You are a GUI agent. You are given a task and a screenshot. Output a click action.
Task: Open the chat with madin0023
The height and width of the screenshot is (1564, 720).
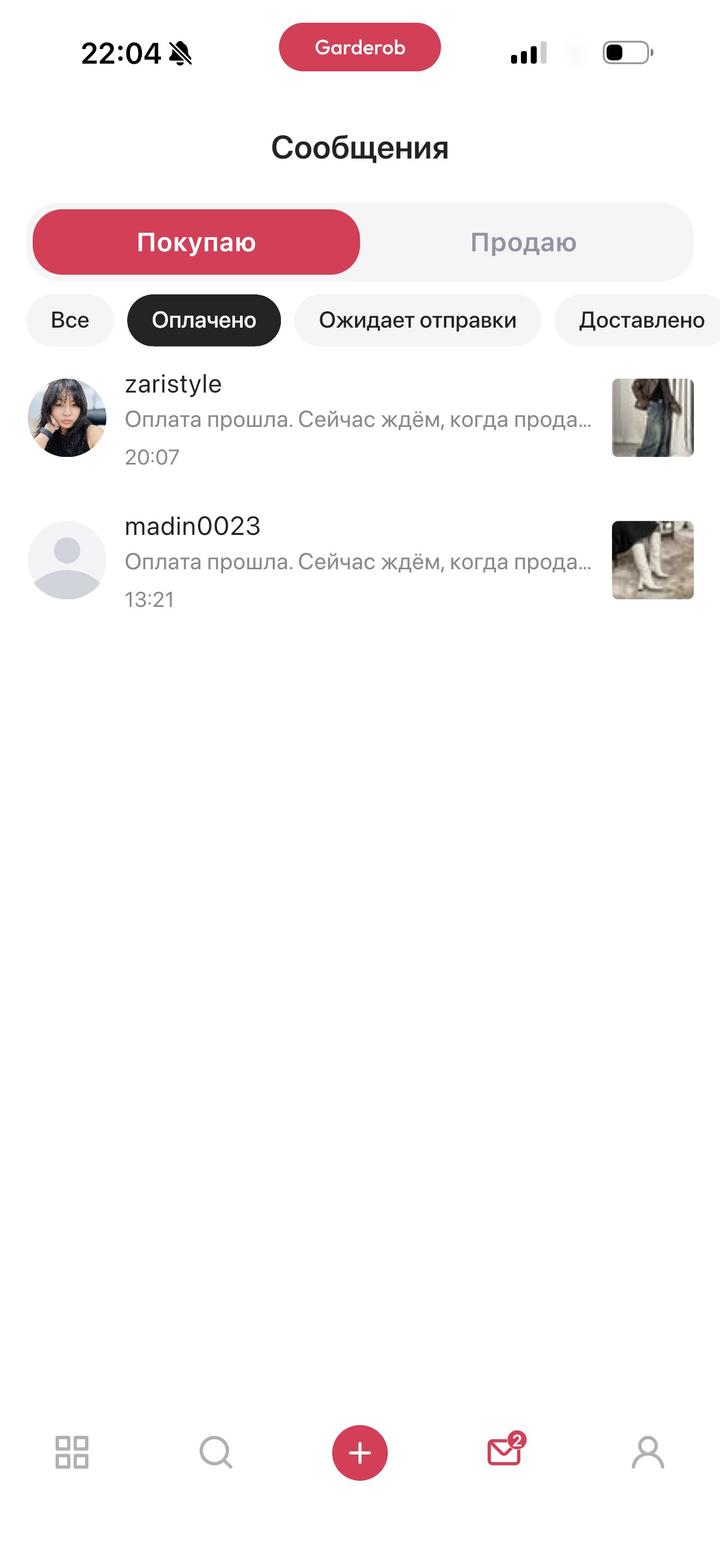click(x=358, y=560)
